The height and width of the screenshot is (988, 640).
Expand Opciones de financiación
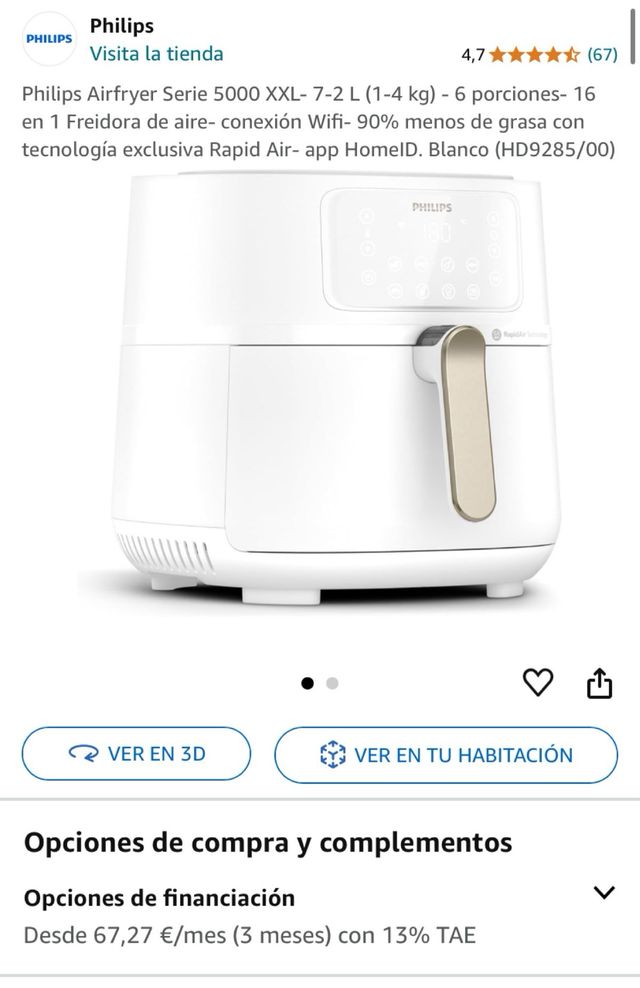pos(603,893)
